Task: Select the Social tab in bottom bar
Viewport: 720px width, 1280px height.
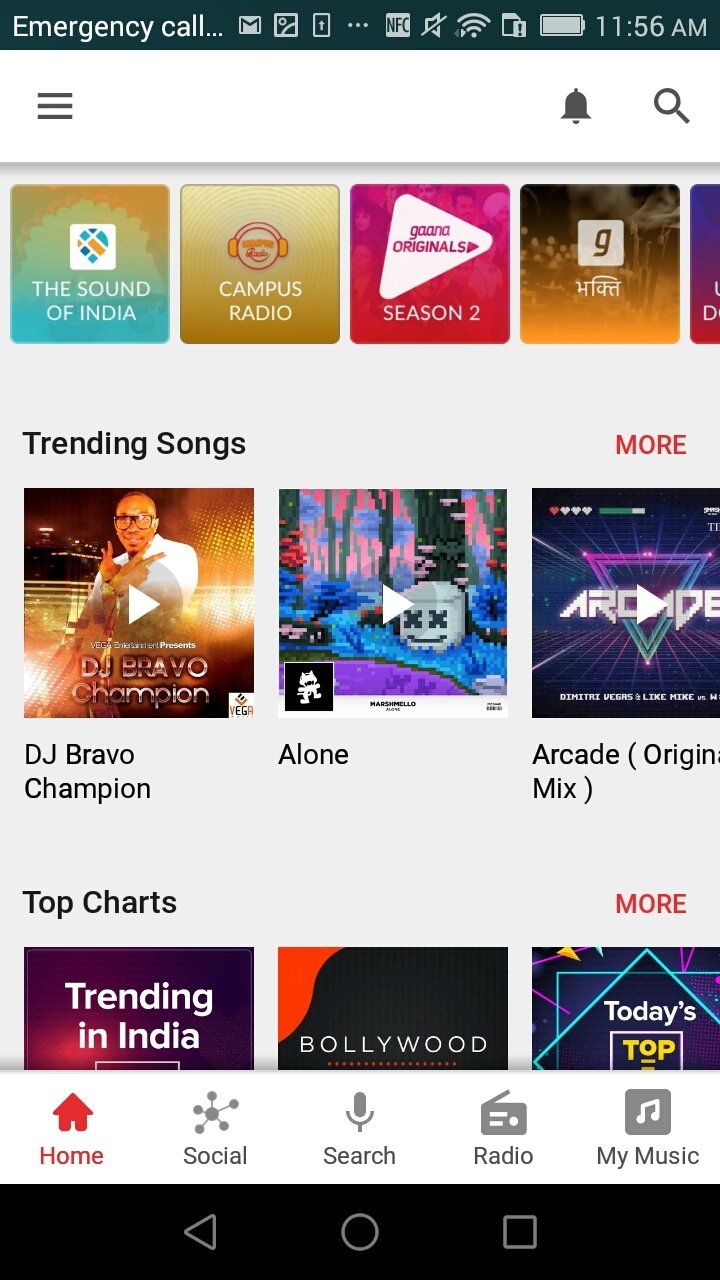Action: (x=215, y=1128)
